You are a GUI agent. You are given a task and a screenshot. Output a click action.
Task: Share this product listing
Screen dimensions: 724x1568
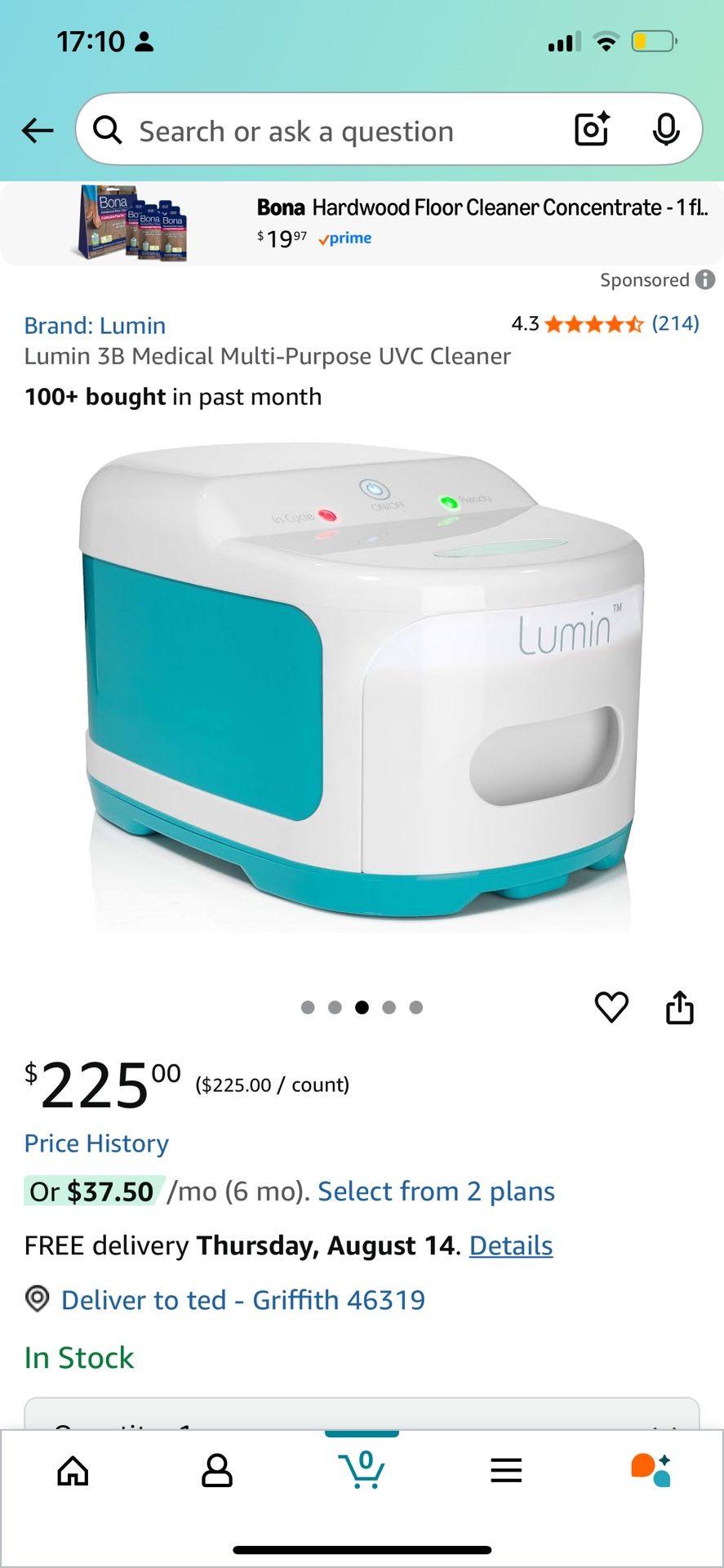pos(680,1007)
